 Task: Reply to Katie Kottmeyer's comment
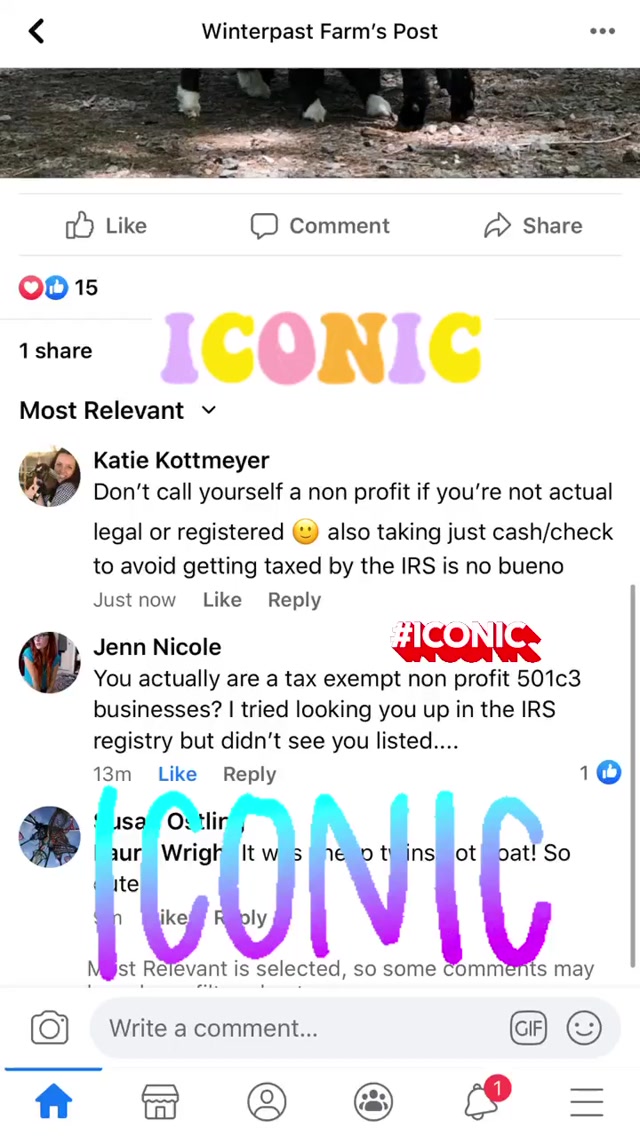click(294, 600)
